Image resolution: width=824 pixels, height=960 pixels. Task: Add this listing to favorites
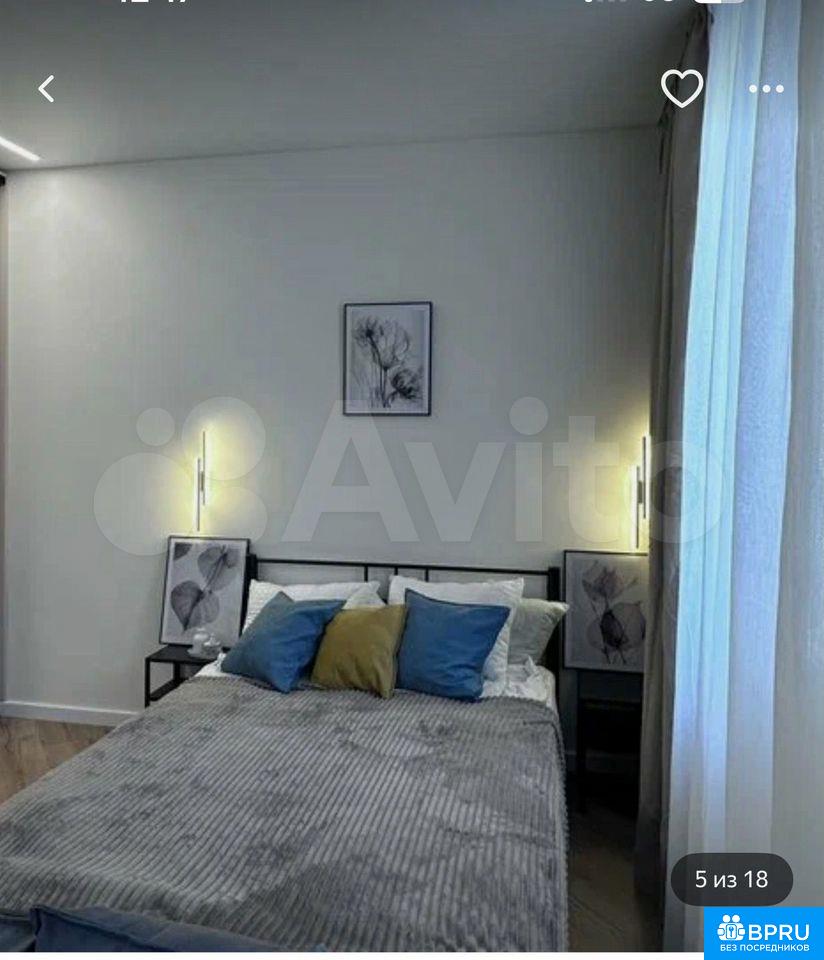tap(682, 89)
